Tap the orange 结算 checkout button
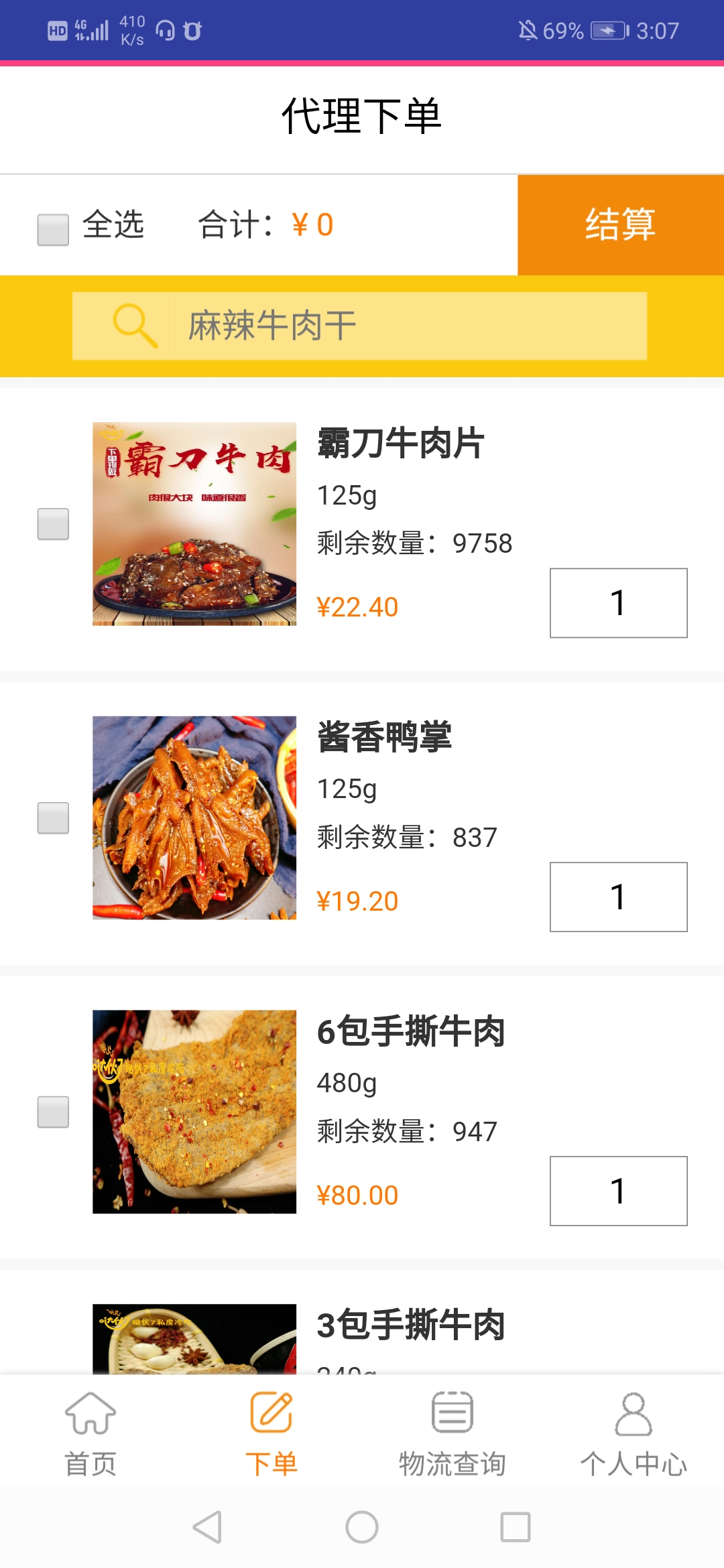 click(620, 224)
